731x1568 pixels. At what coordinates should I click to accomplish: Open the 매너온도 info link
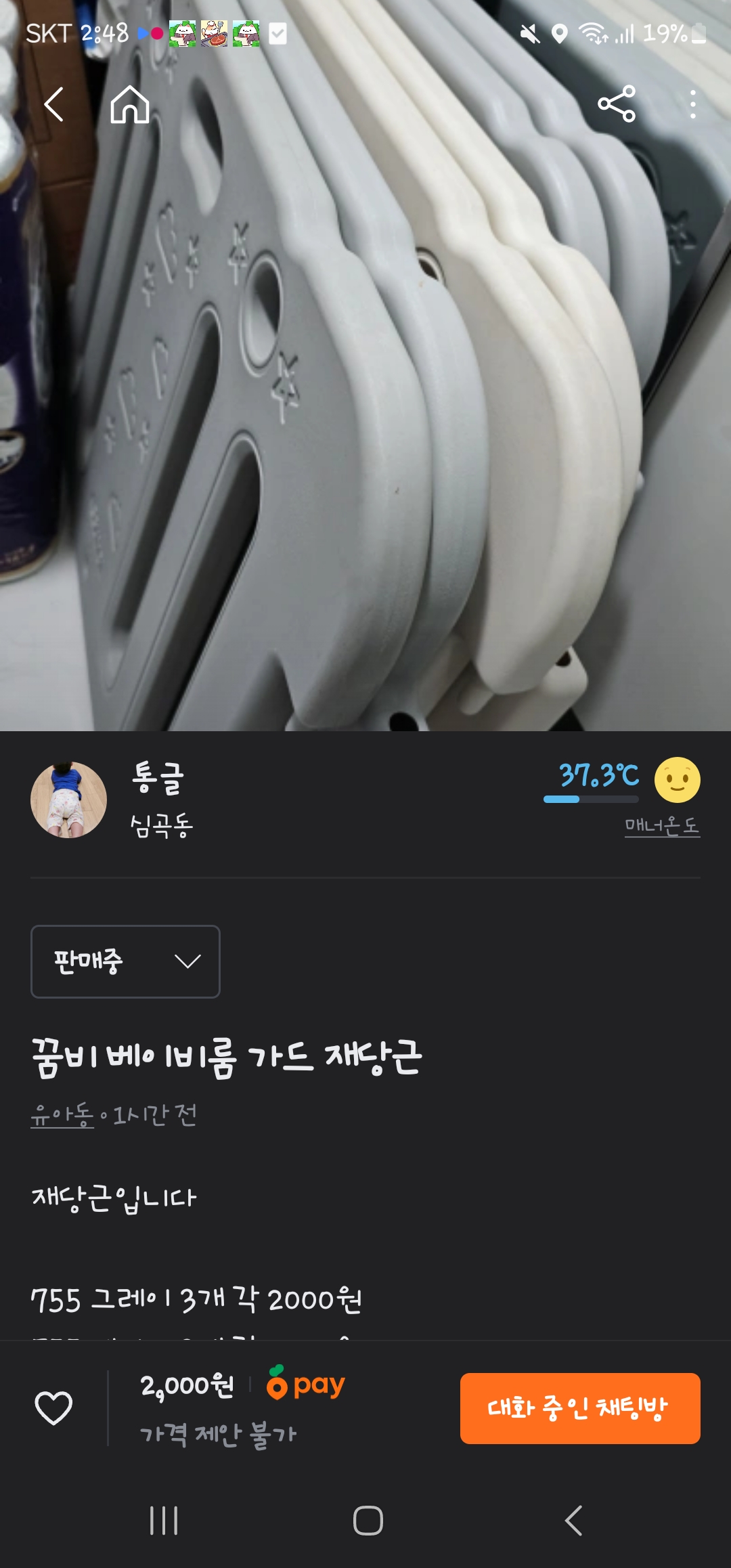661,826
